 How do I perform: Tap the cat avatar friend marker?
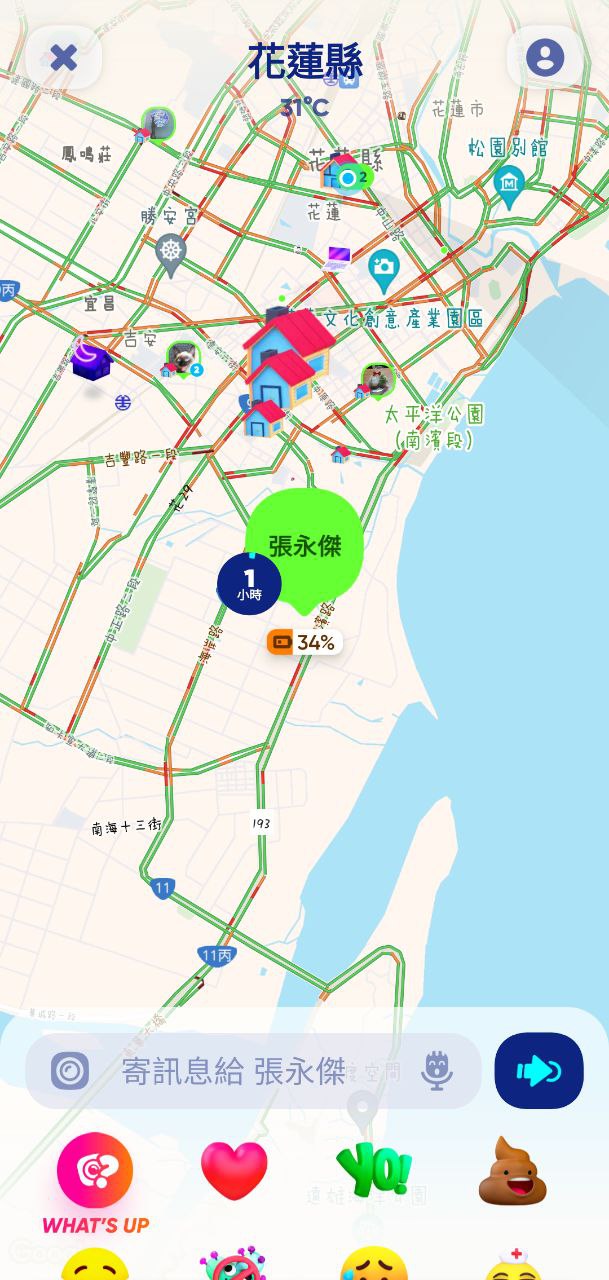tap(182, 358)
